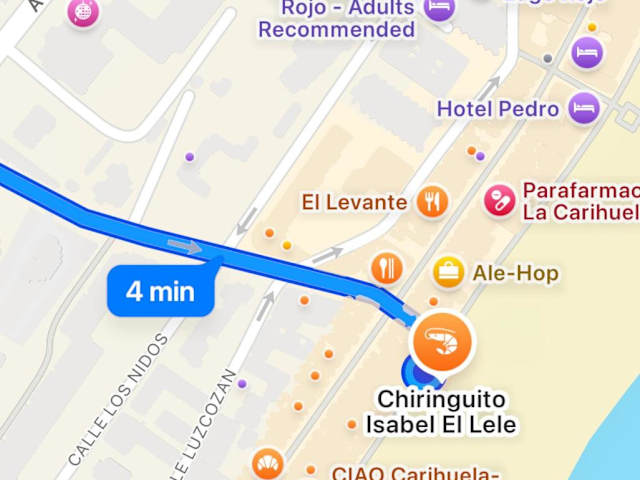Select the Chiringuito Isabel El Lele pin
The width and height of the screenshot is (640, 480).
click(x=442, y=341)
